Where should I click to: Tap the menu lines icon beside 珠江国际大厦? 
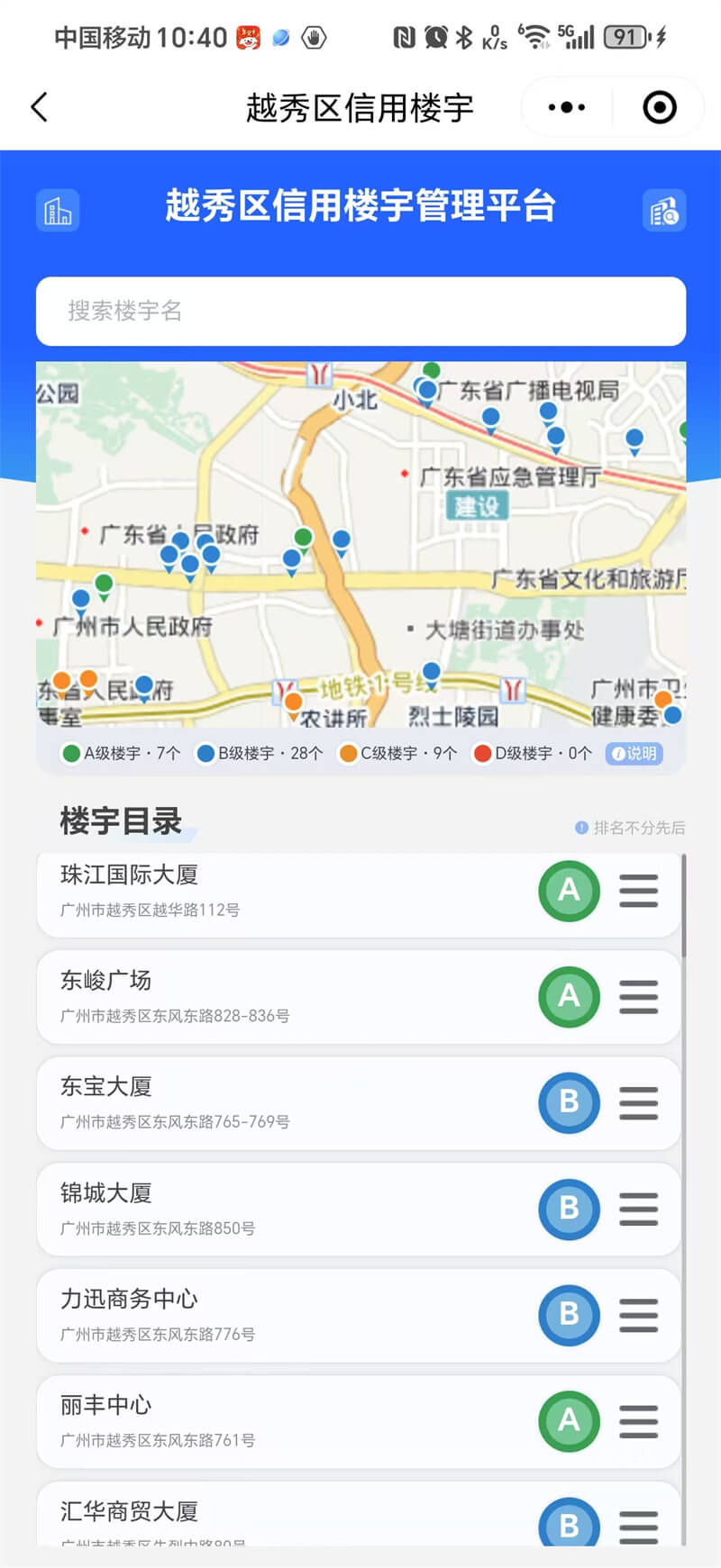(638, 891)
